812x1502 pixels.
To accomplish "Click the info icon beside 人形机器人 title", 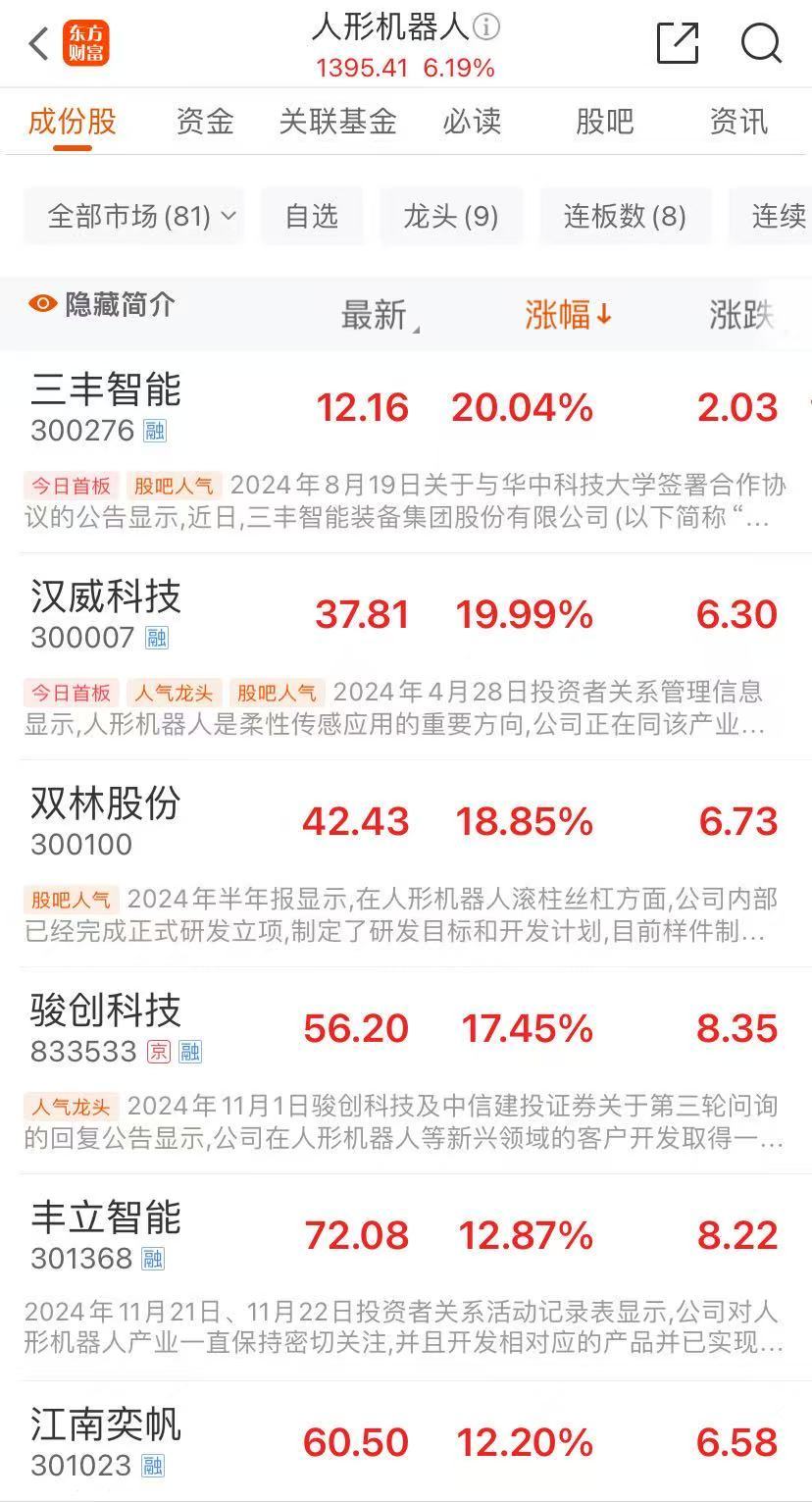I will point(485,29).
